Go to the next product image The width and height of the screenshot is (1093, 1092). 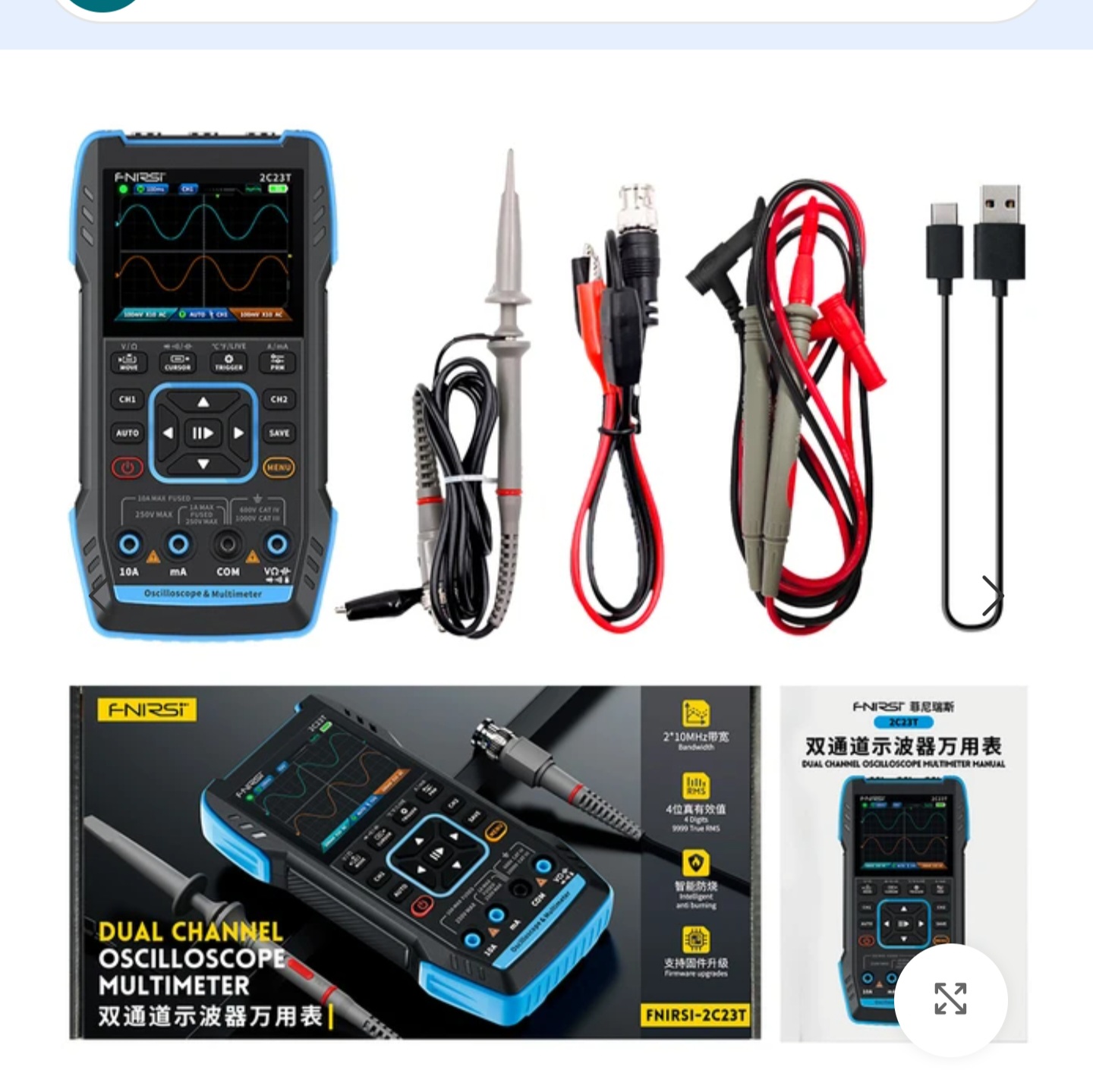click(991, 595)
